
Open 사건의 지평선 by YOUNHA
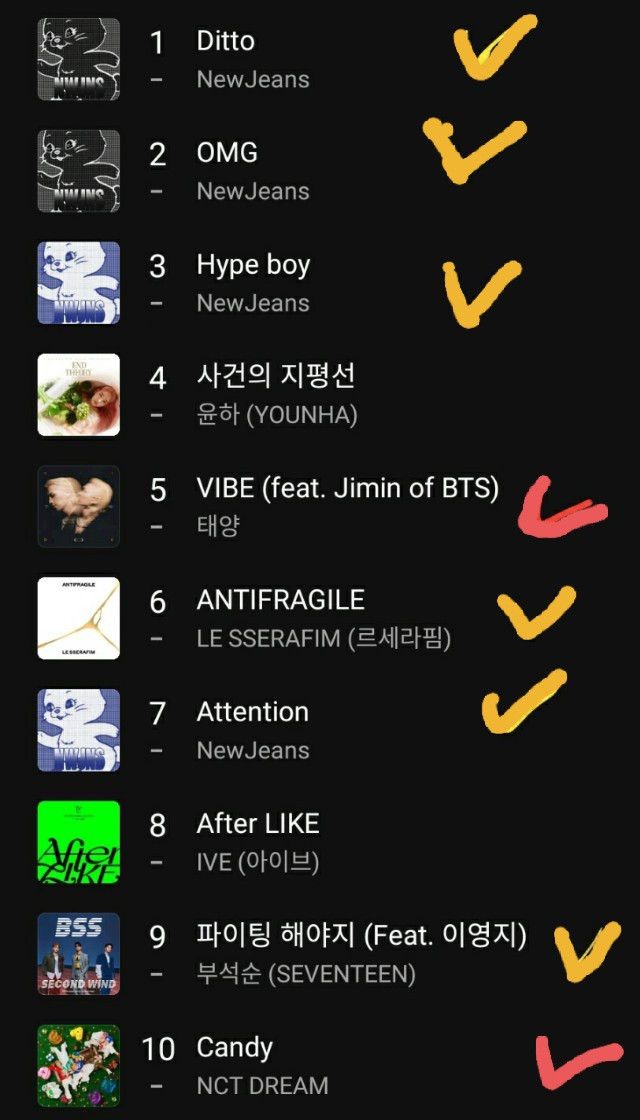[275, 378]
